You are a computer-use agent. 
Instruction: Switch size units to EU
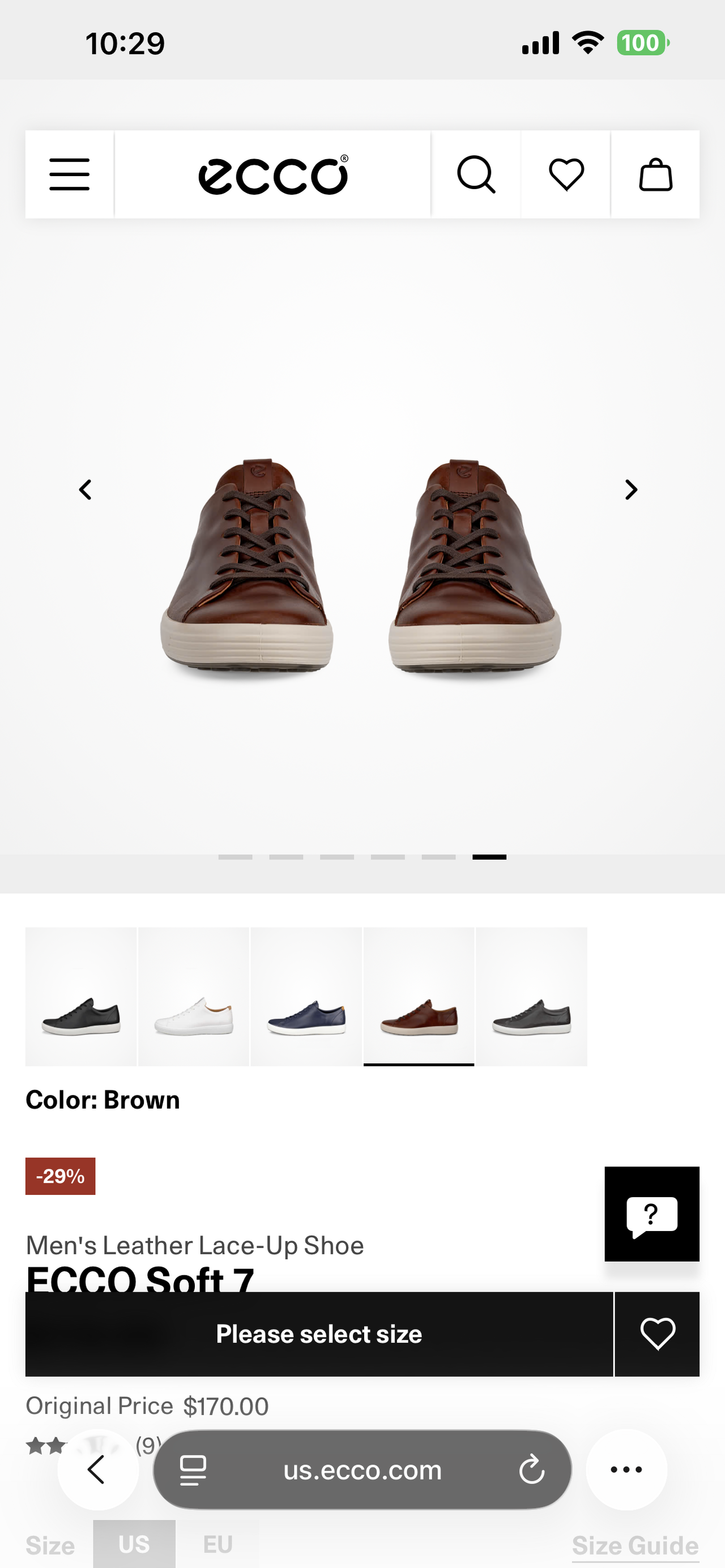[x=218, y=1544]
